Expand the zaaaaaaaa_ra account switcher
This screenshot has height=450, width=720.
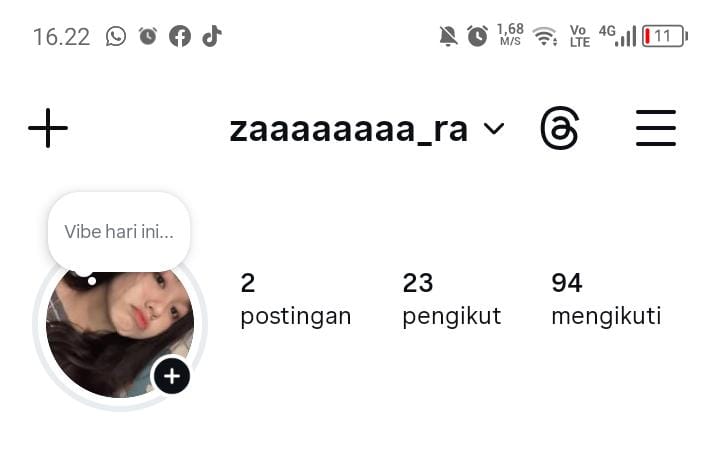click(x=367, y=129)
